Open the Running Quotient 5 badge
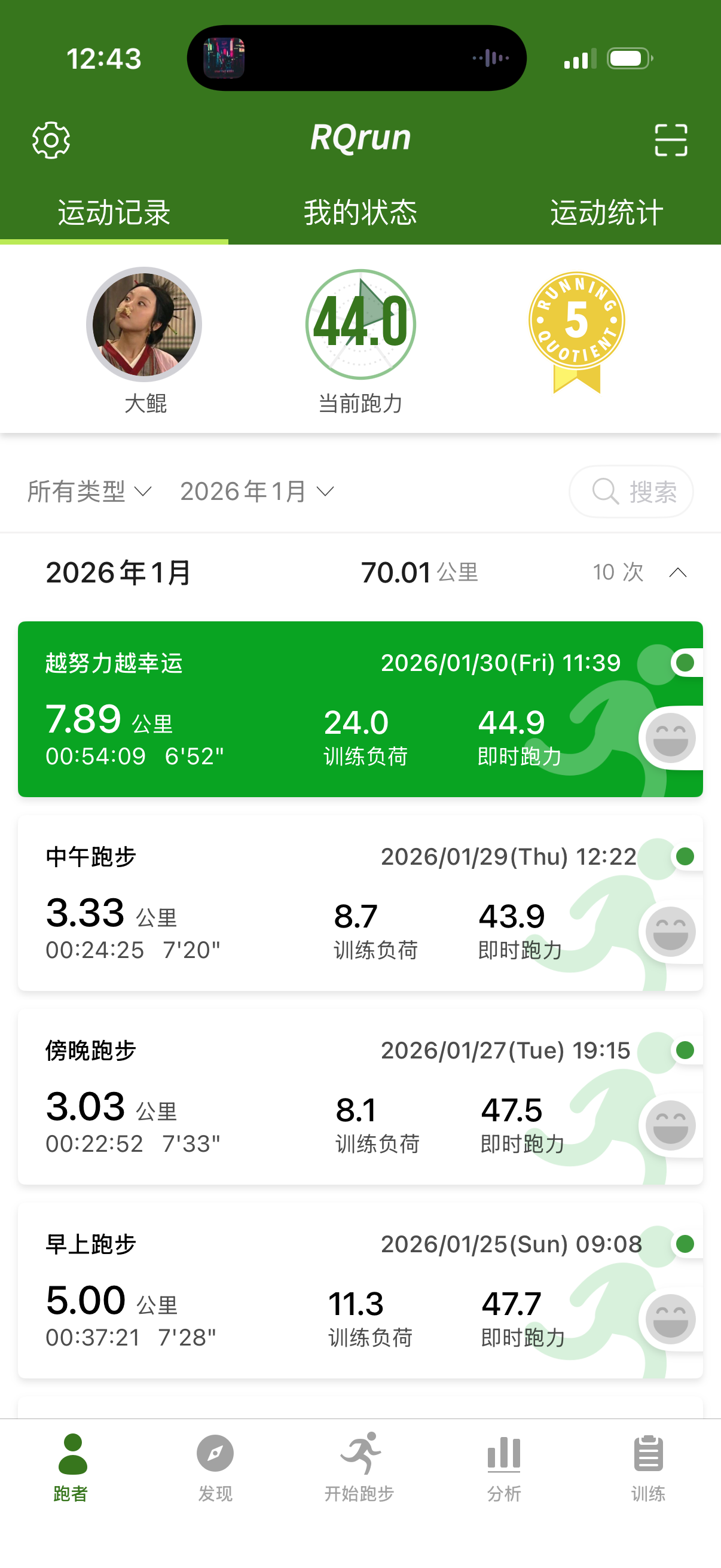Image resolution: width=721 pixels, height=1568 pixels. click(576, 329)
